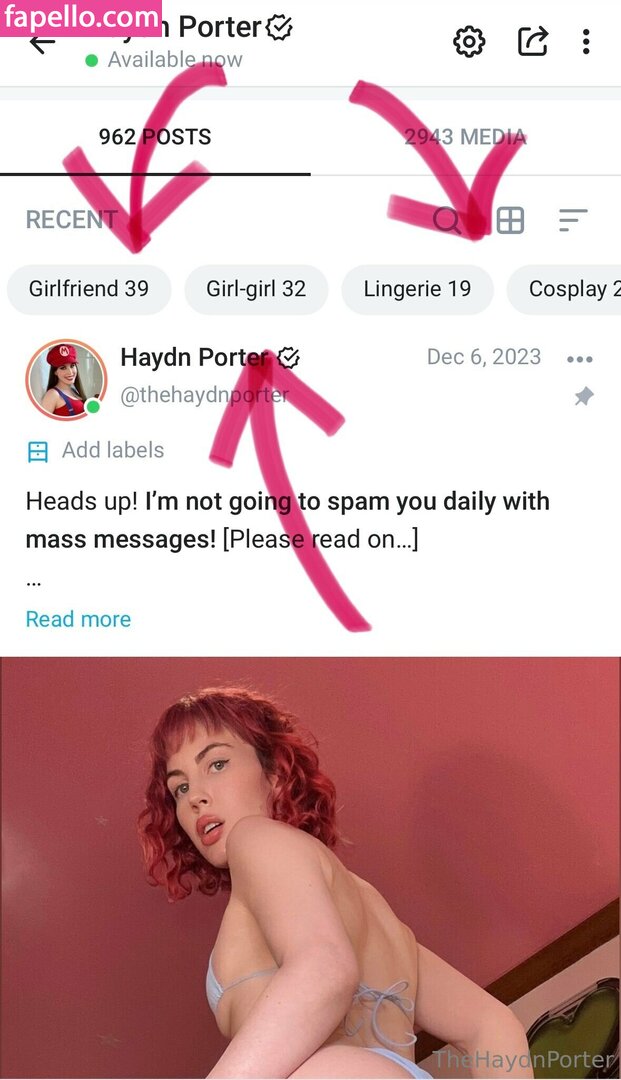621x1080 pixels.
Task: Expand the post with Read more
Action: [x=78, y=619]
